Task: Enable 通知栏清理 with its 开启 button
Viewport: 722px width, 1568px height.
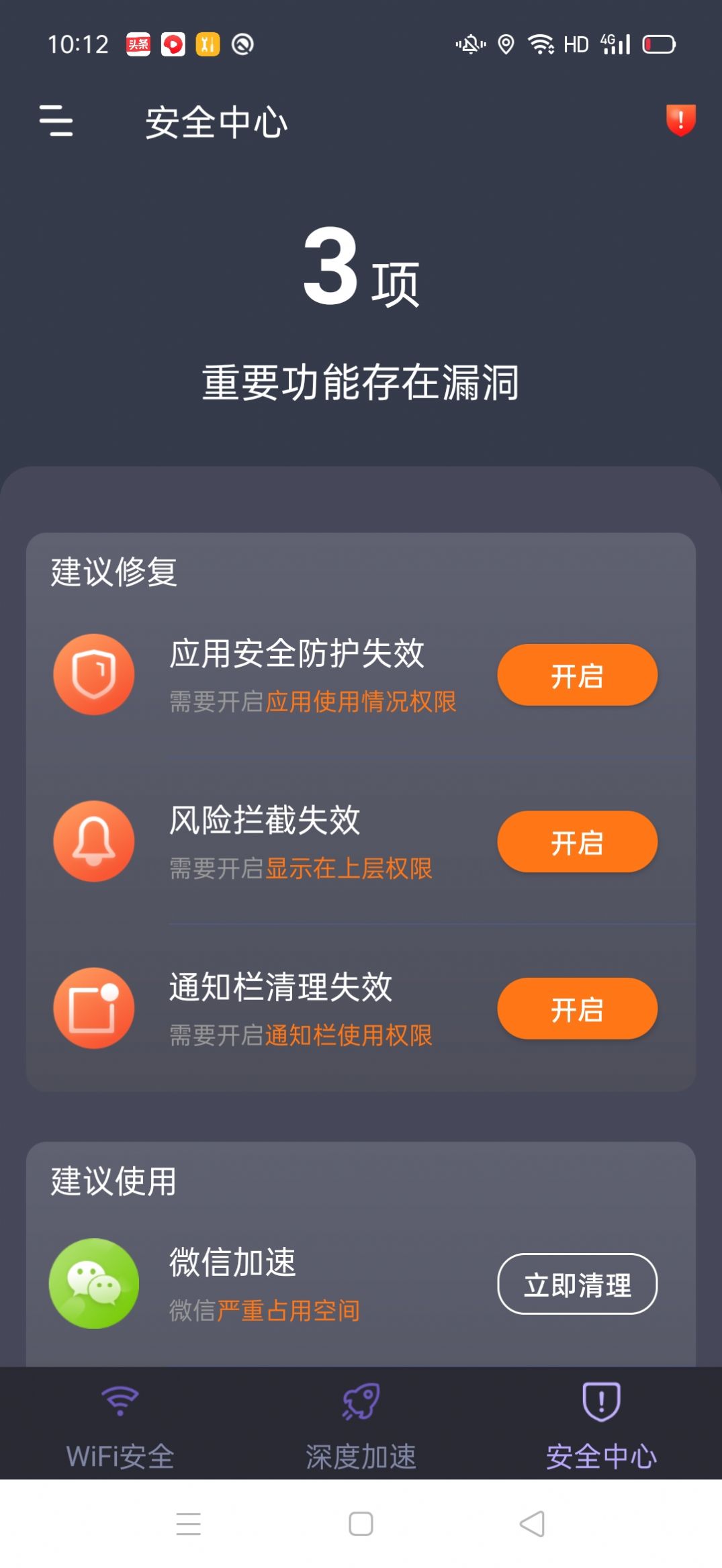Action: (576, 1009)
